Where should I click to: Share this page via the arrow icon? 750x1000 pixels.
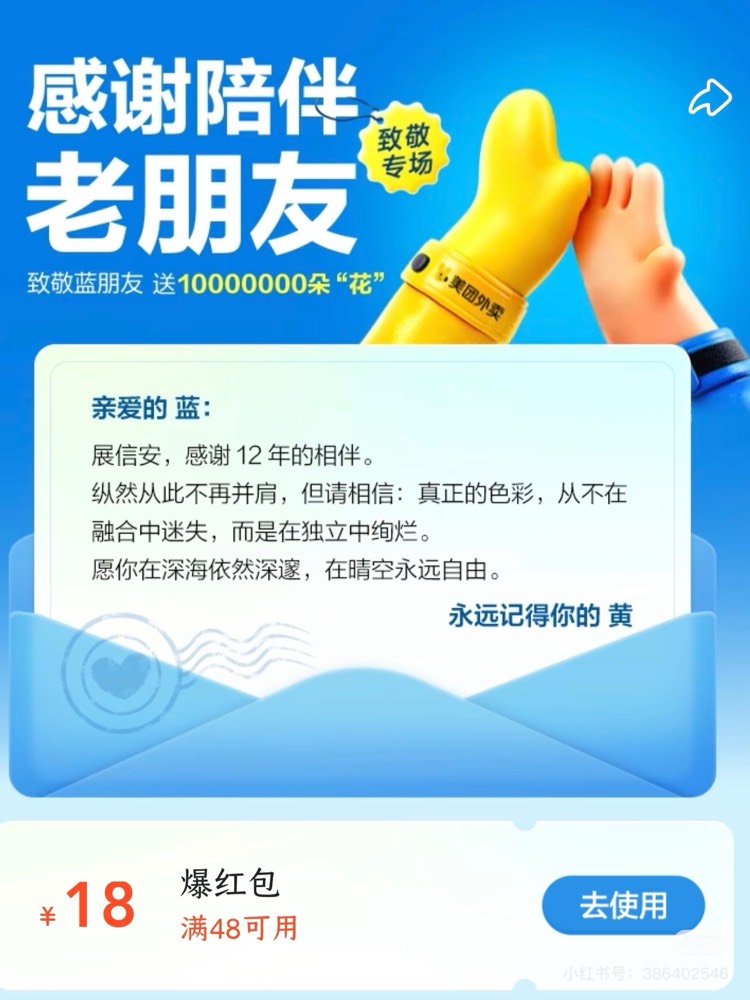point(710,98)
